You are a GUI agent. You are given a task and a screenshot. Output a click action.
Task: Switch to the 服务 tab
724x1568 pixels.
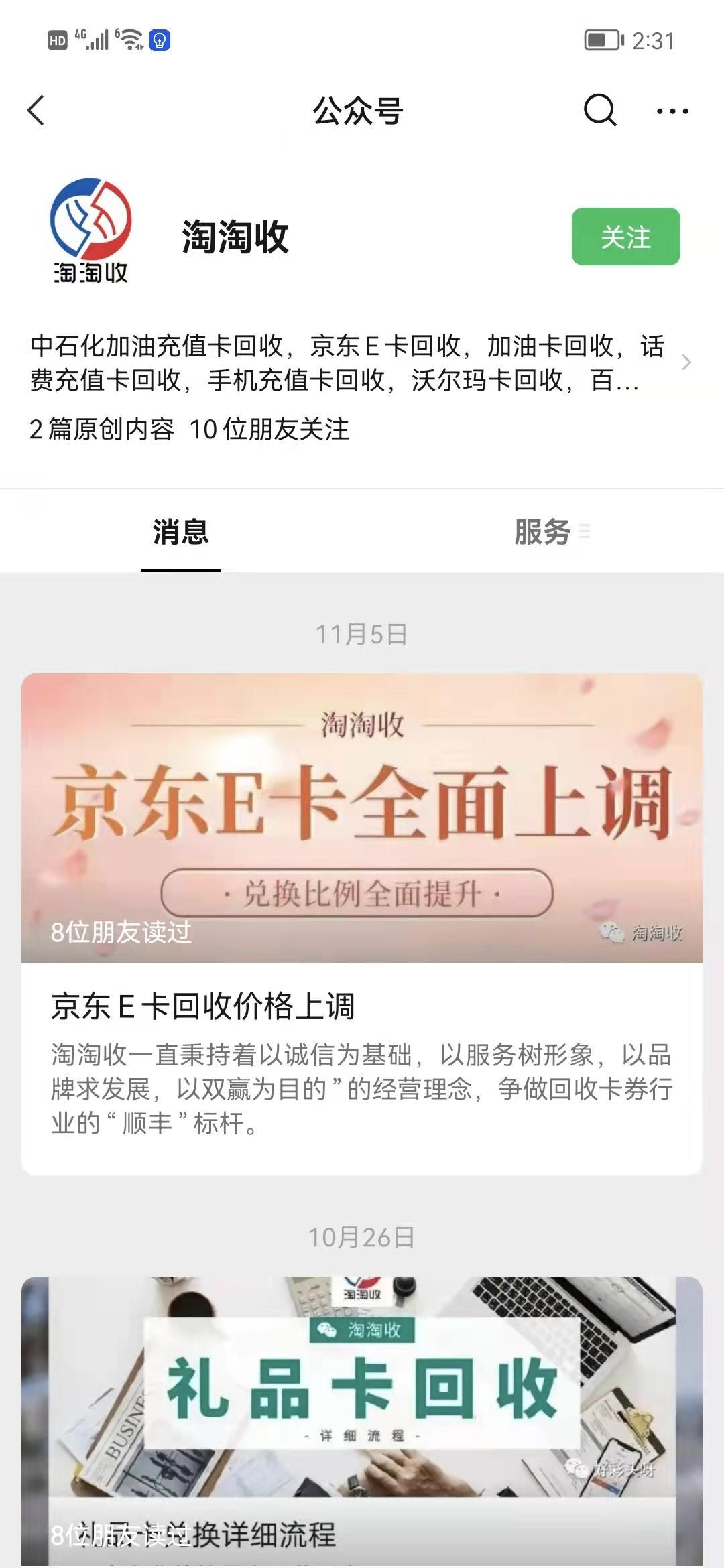543,533
